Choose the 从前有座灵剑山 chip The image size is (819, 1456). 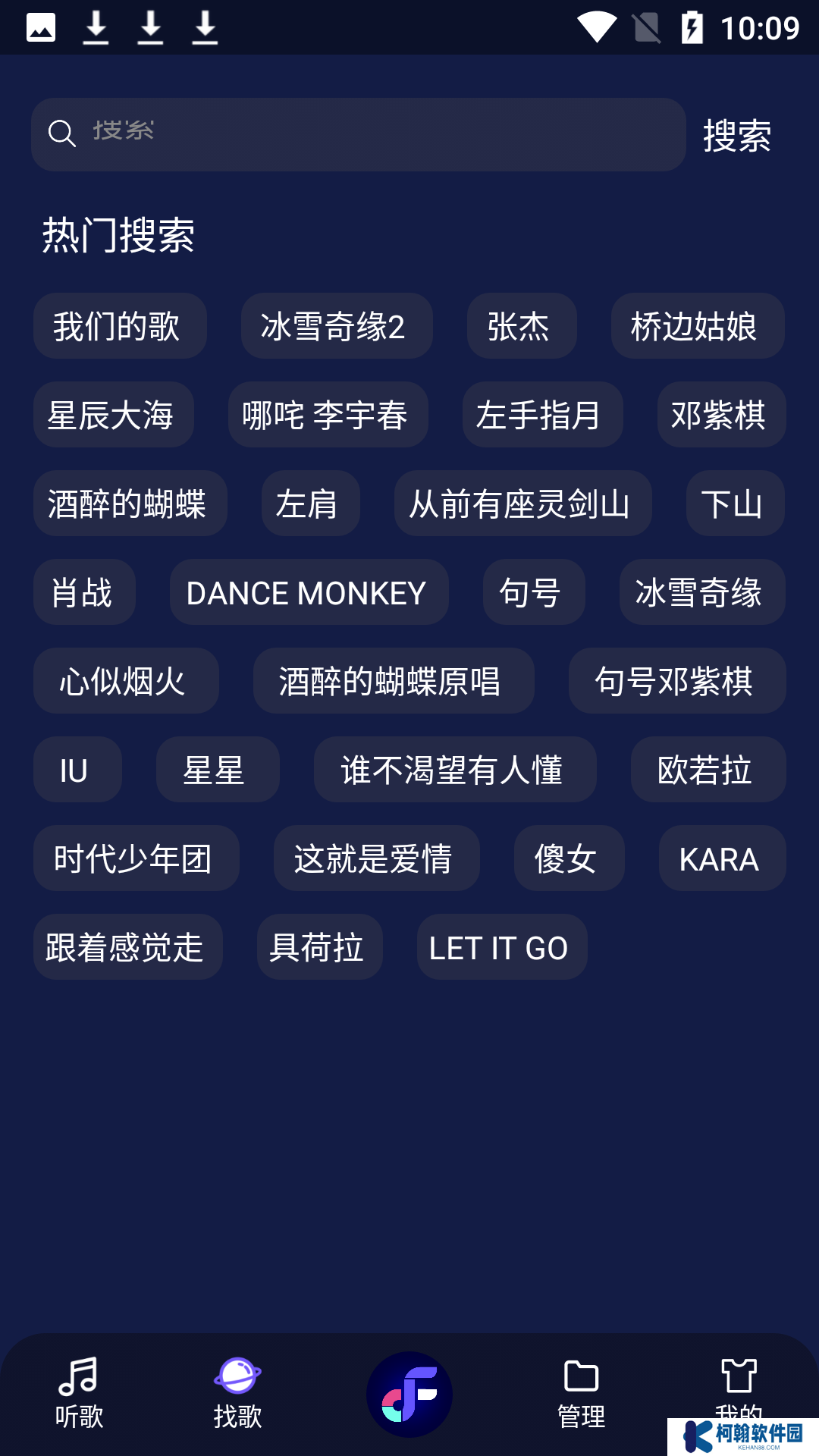523,504
